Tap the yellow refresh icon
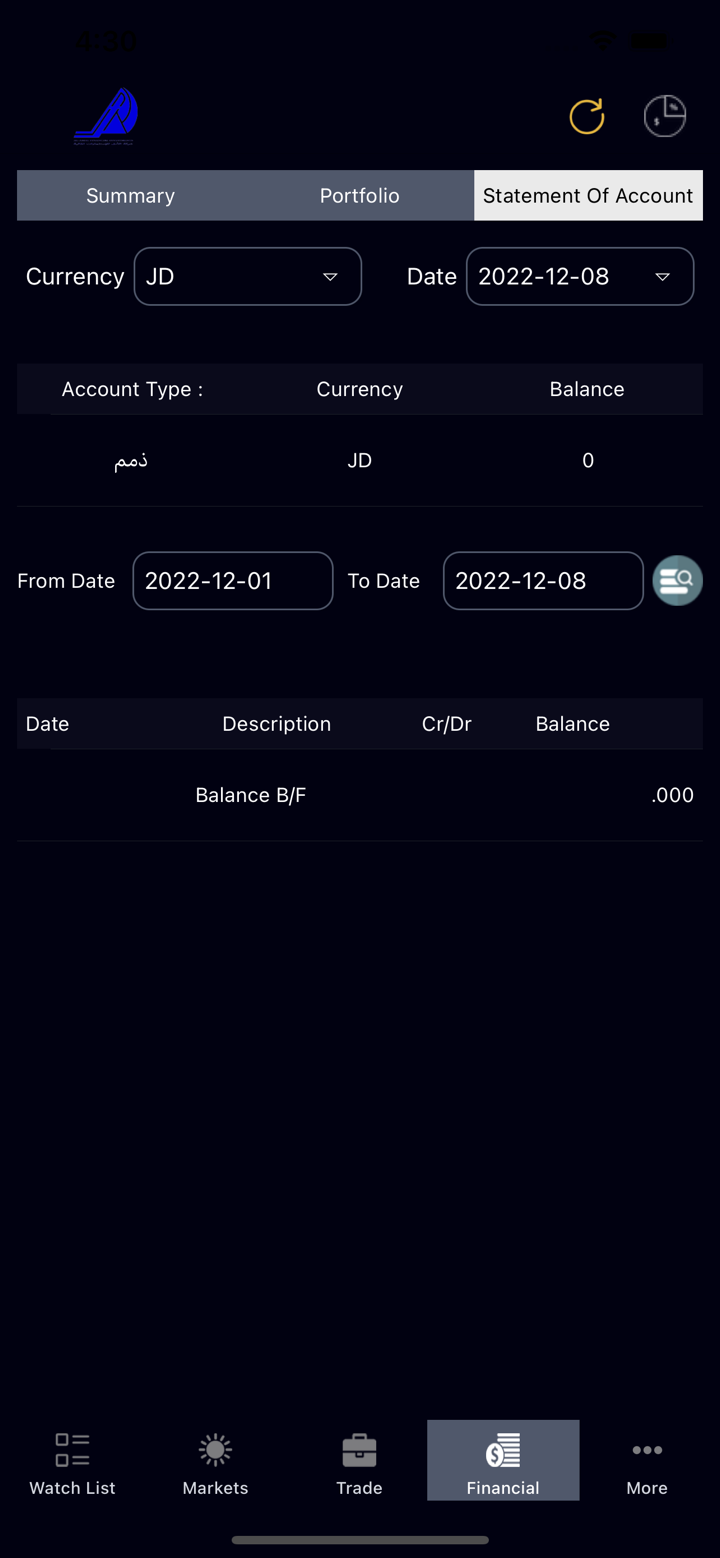This screenshot has width=720, height=1558. (x=587, y=117)
